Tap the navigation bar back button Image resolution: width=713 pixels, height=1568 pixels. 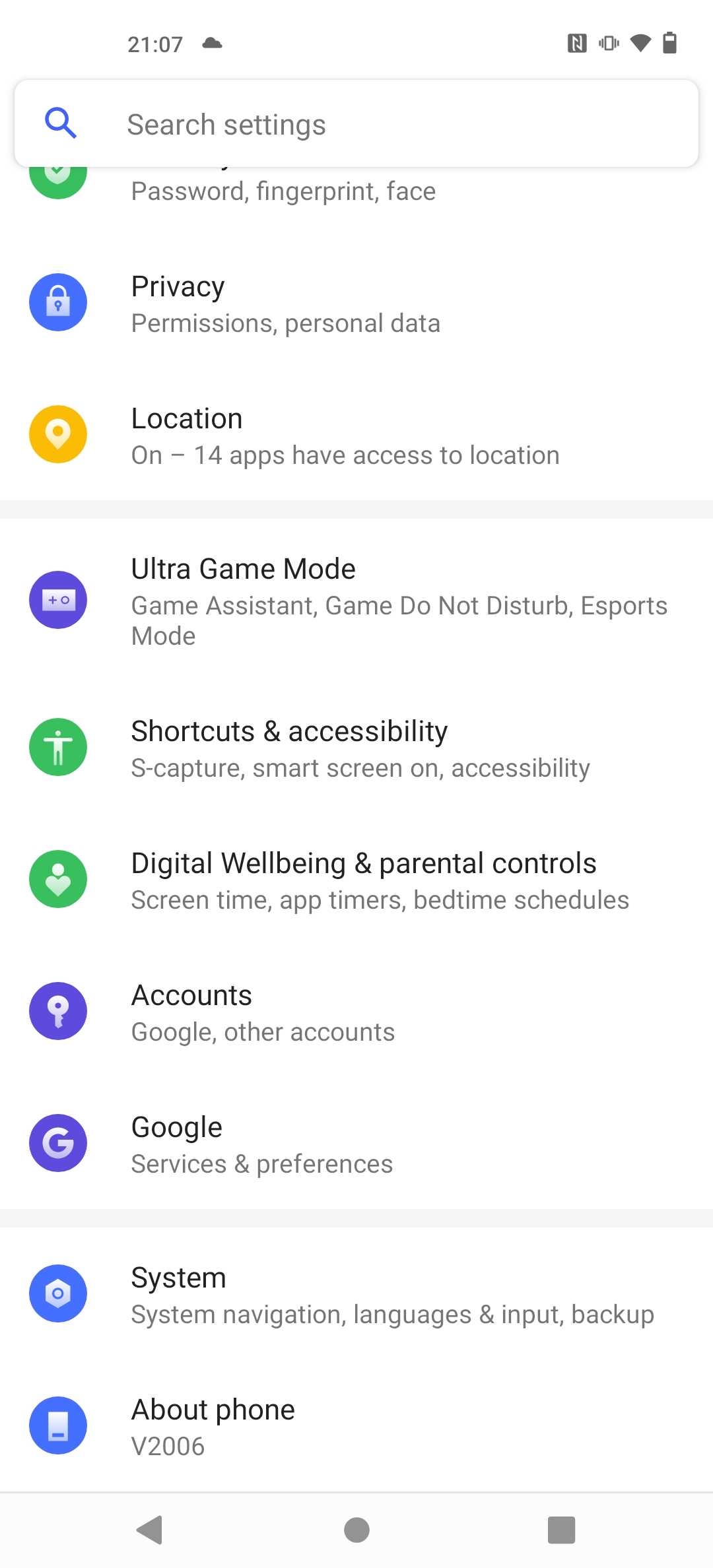tap(150, 1530)
